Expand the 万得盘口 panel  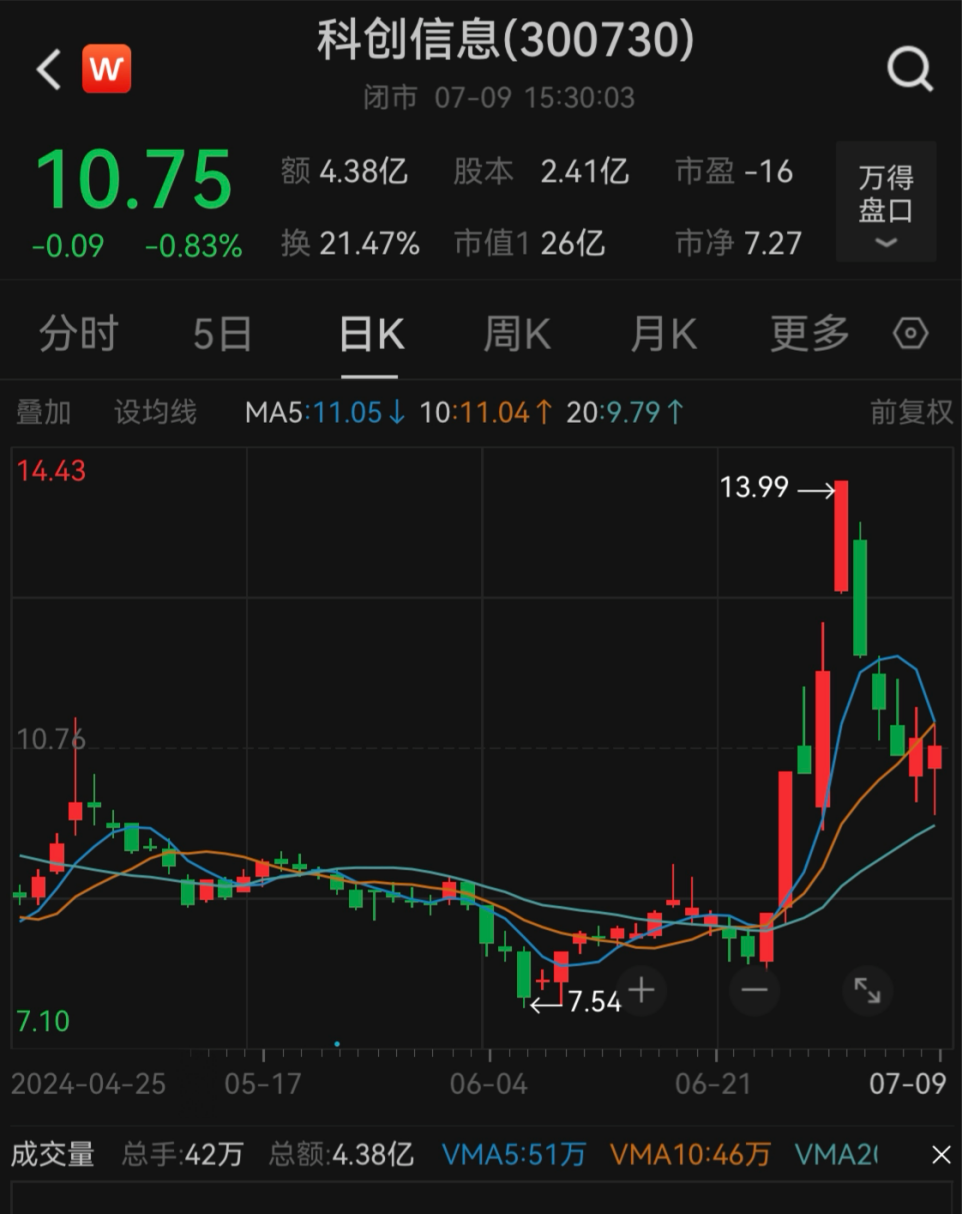click(886, 203)
